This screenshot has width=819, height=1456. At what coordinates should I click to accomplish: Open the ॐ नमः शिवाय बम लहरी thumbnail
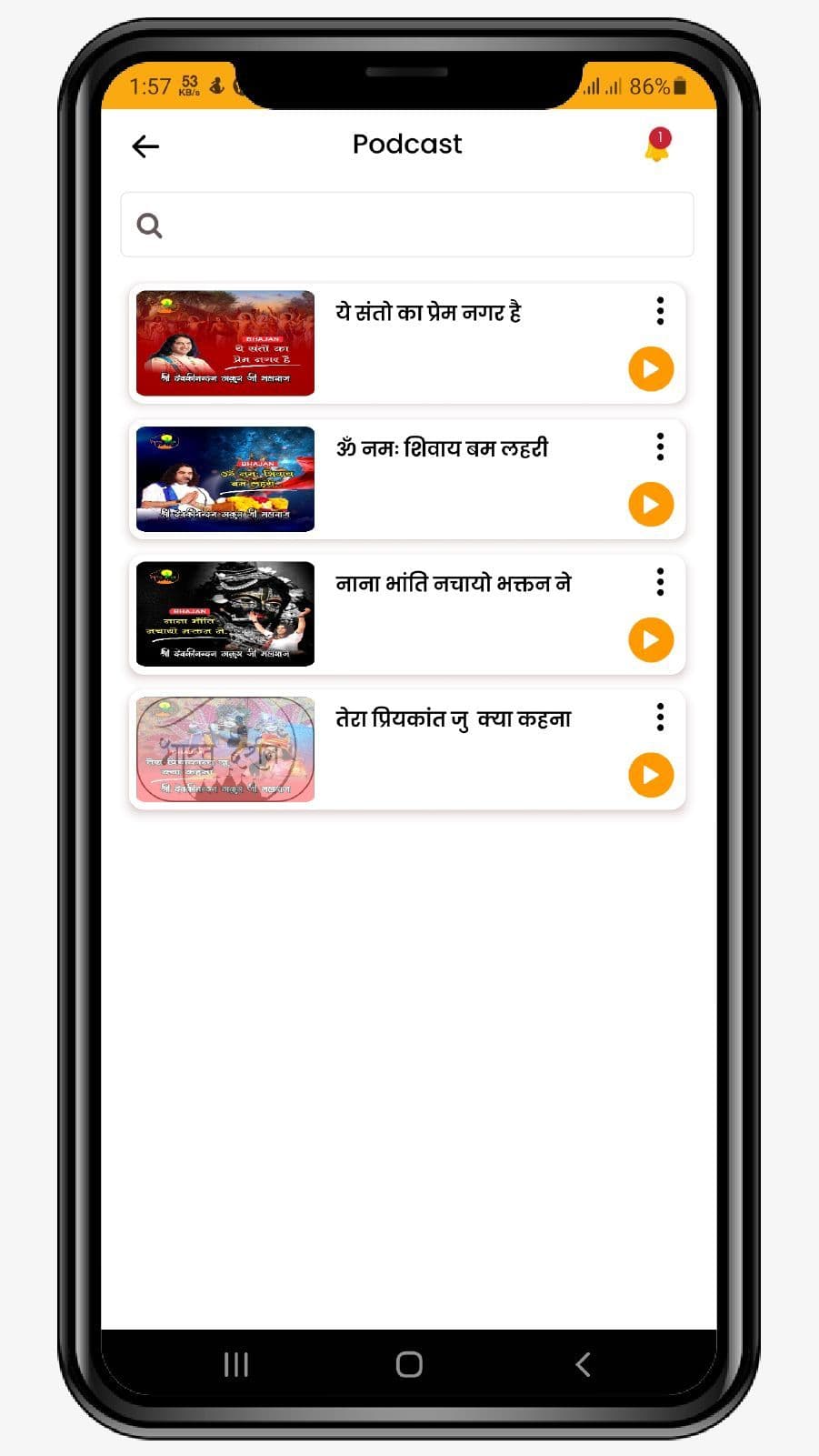coord(225,479)
